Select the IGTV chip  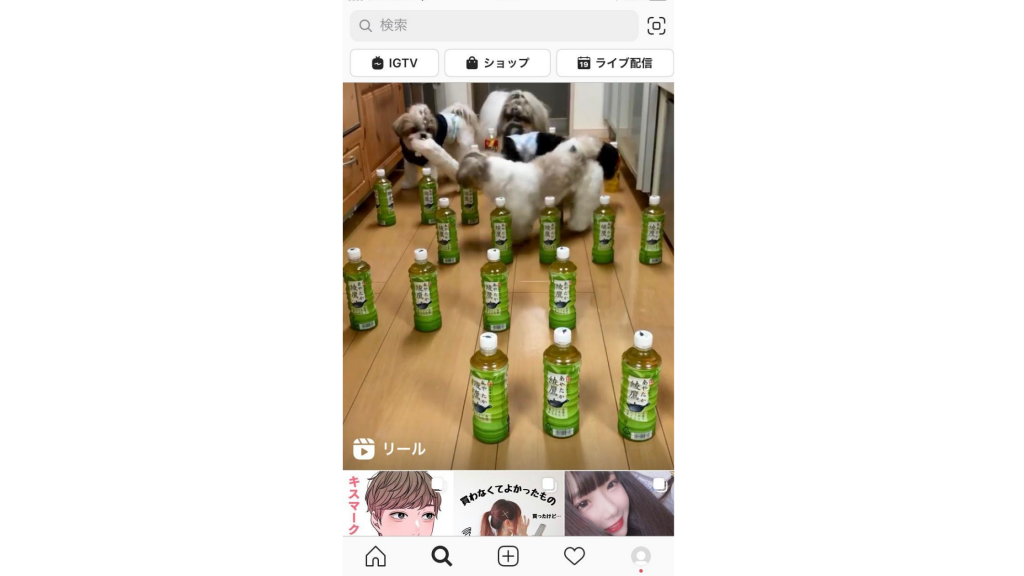point(394,63)
